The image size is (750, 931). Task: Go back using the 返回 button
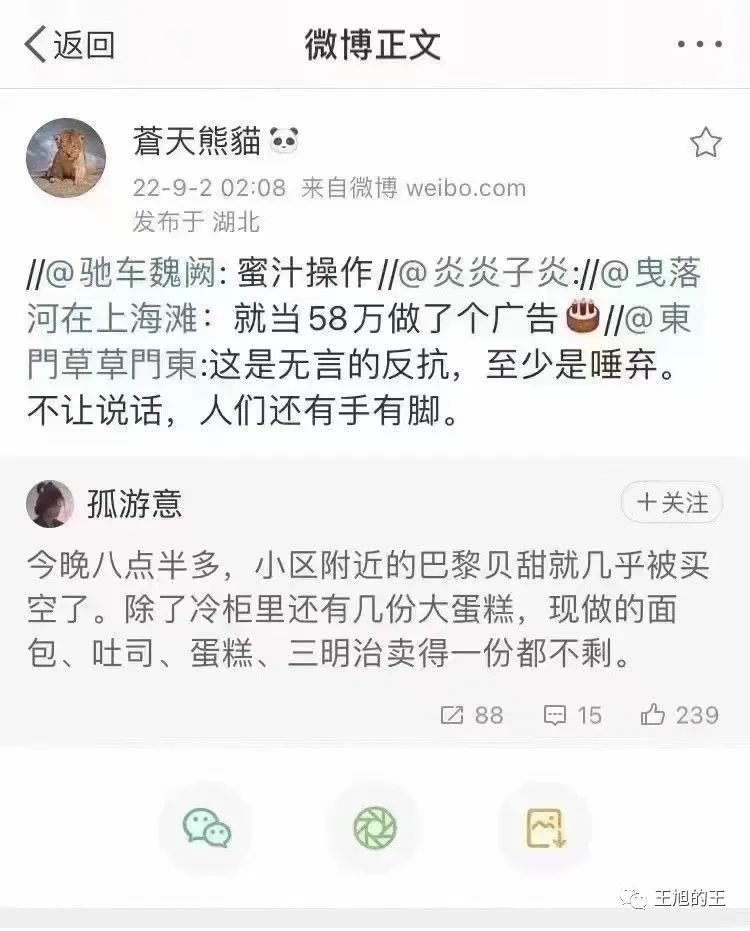(68, 45)
